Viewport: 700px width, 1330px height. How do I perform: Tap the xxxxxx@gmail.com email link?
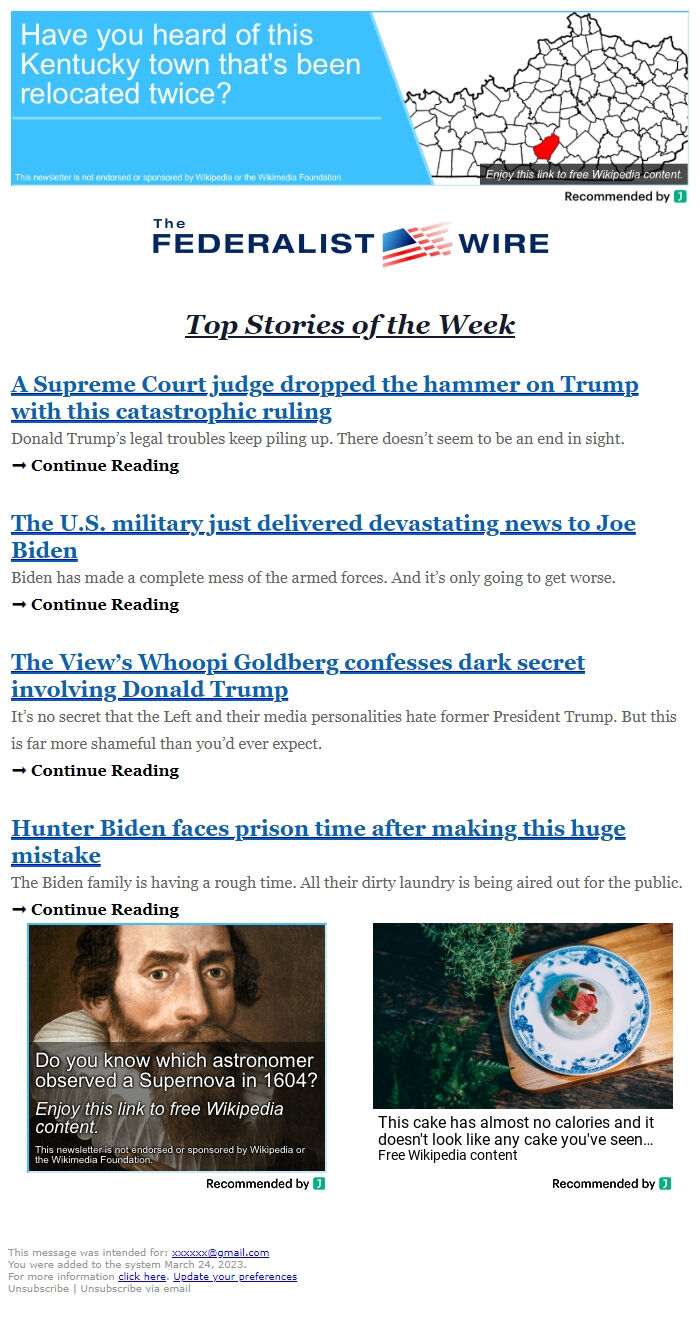pos(220,1253)
